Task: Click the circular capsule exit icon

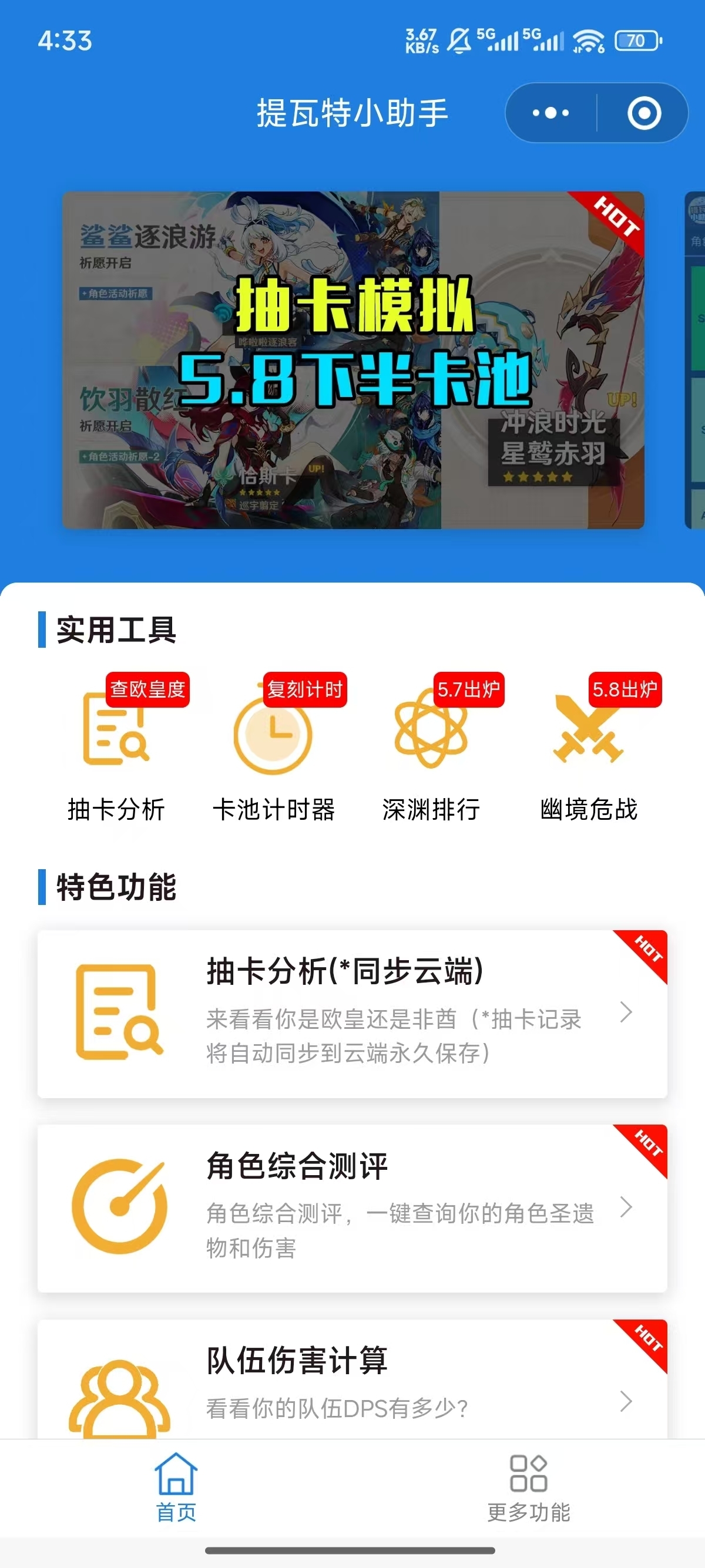Action: click(x=643, y=113)
